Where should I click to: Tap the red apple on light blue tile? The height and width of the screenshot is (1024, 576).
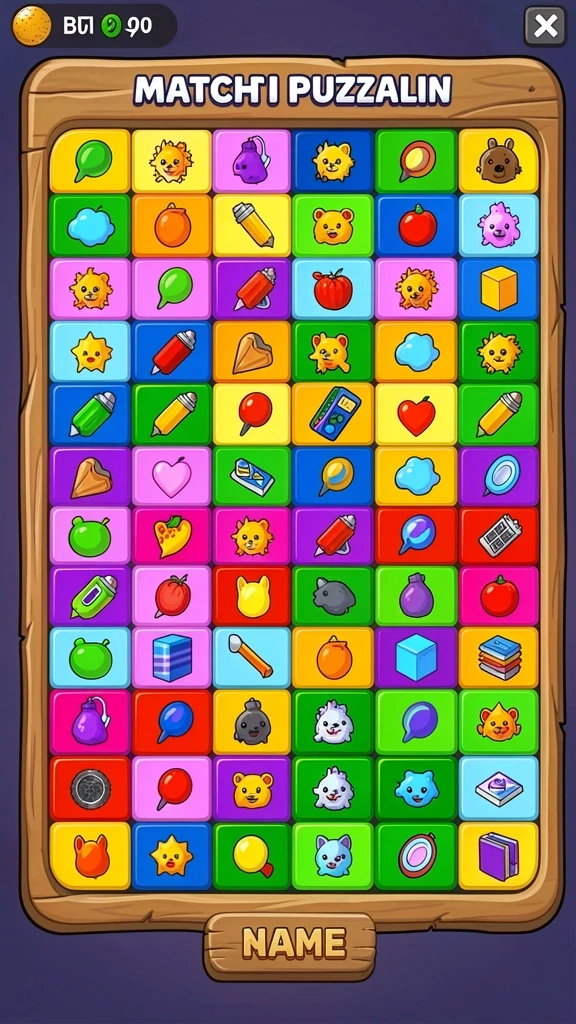click(x=333, y=289)
